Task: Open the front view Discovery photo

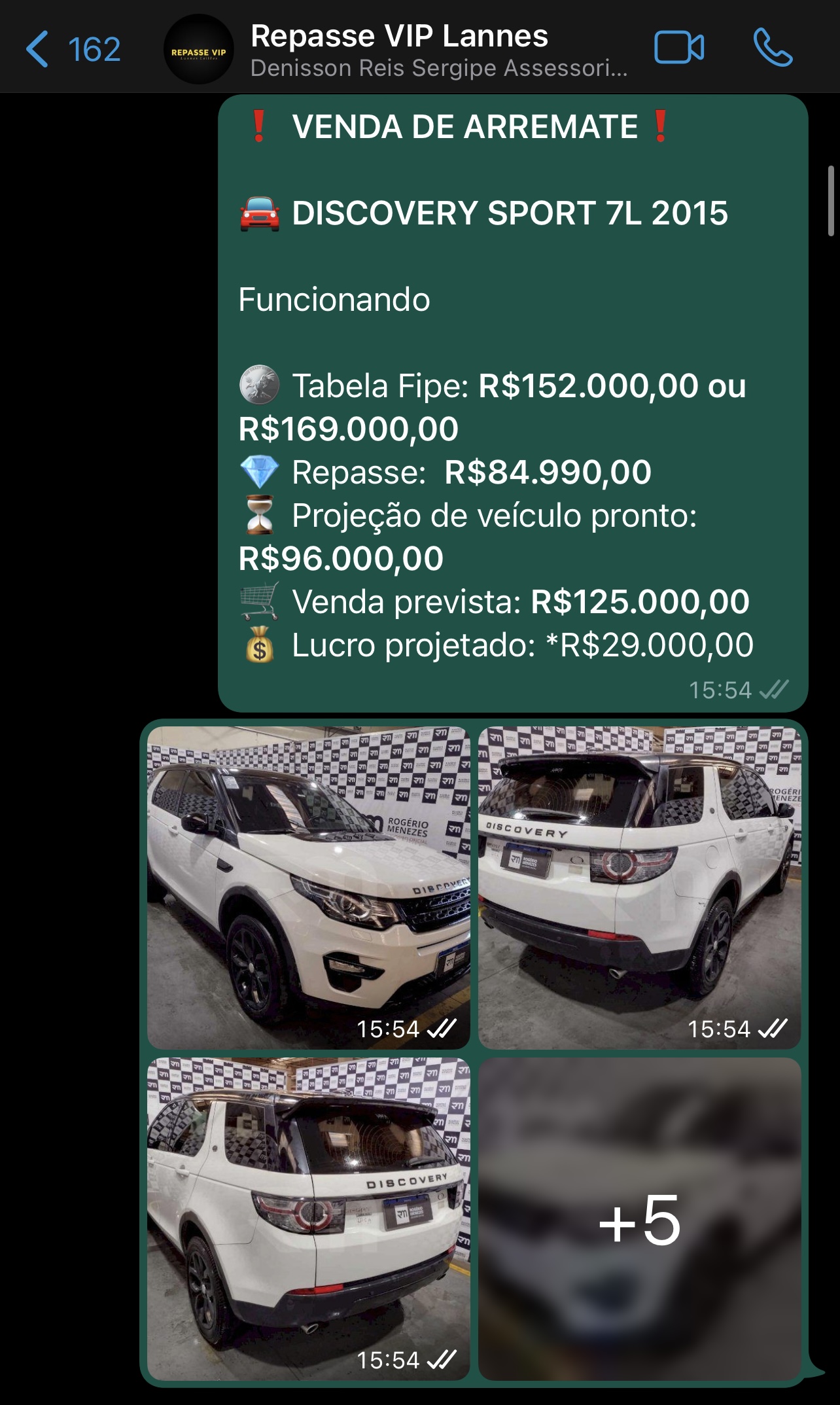Action: pyautogui.click(x=309, y=888)
